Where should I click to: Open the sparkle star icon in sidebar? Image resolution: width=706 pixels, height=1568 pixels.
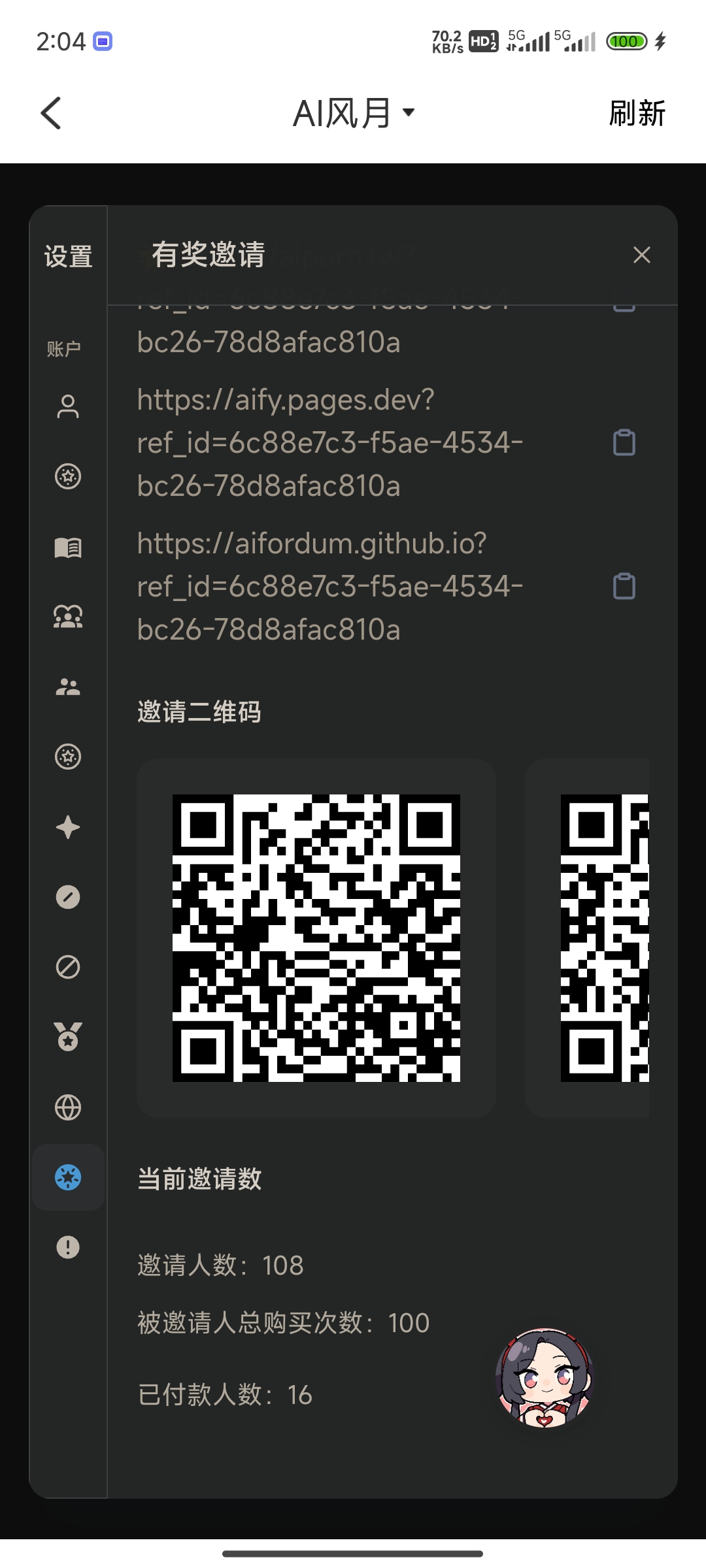tap(68, 827)
